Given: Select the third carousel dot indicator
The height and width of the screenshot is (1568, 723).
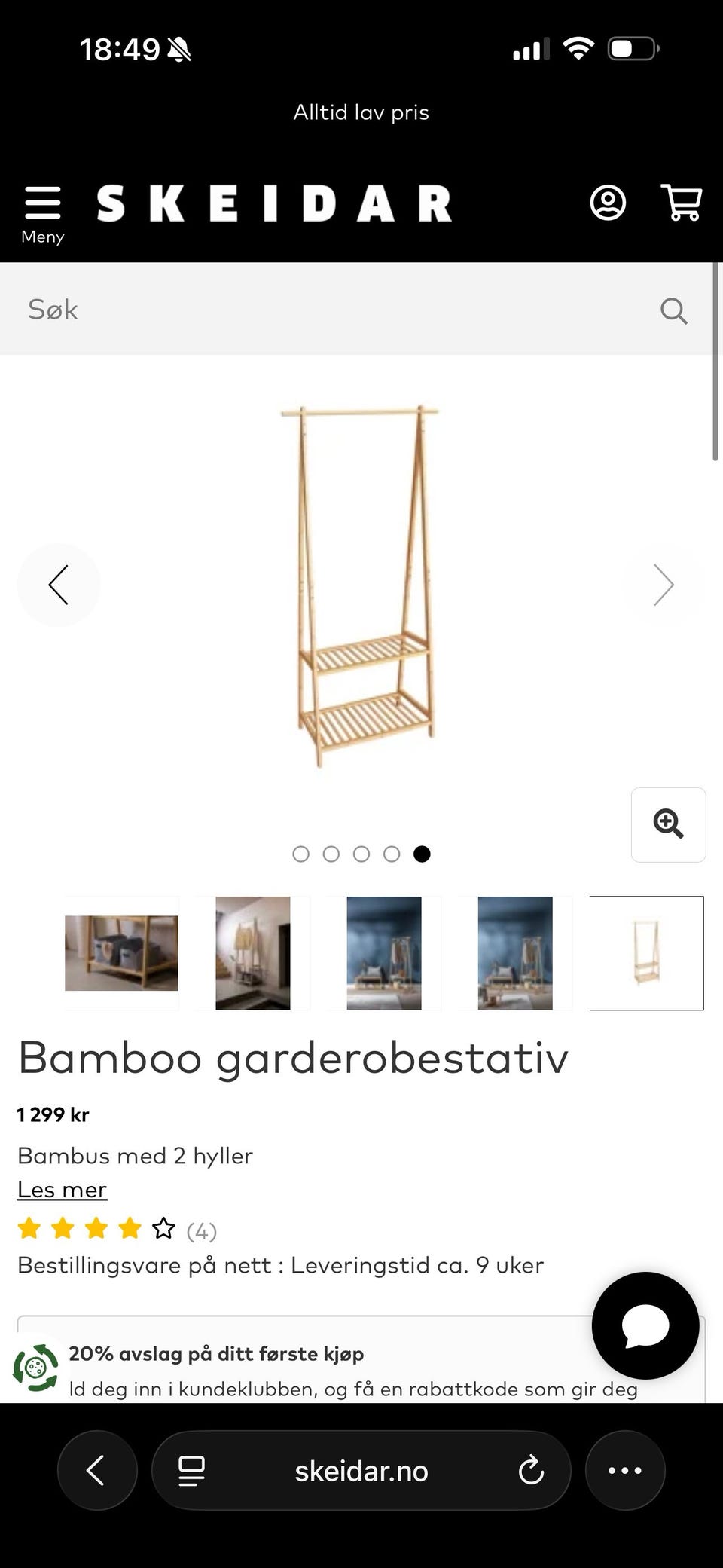Looking at the screenshot, I should click(x=362, y=854).
